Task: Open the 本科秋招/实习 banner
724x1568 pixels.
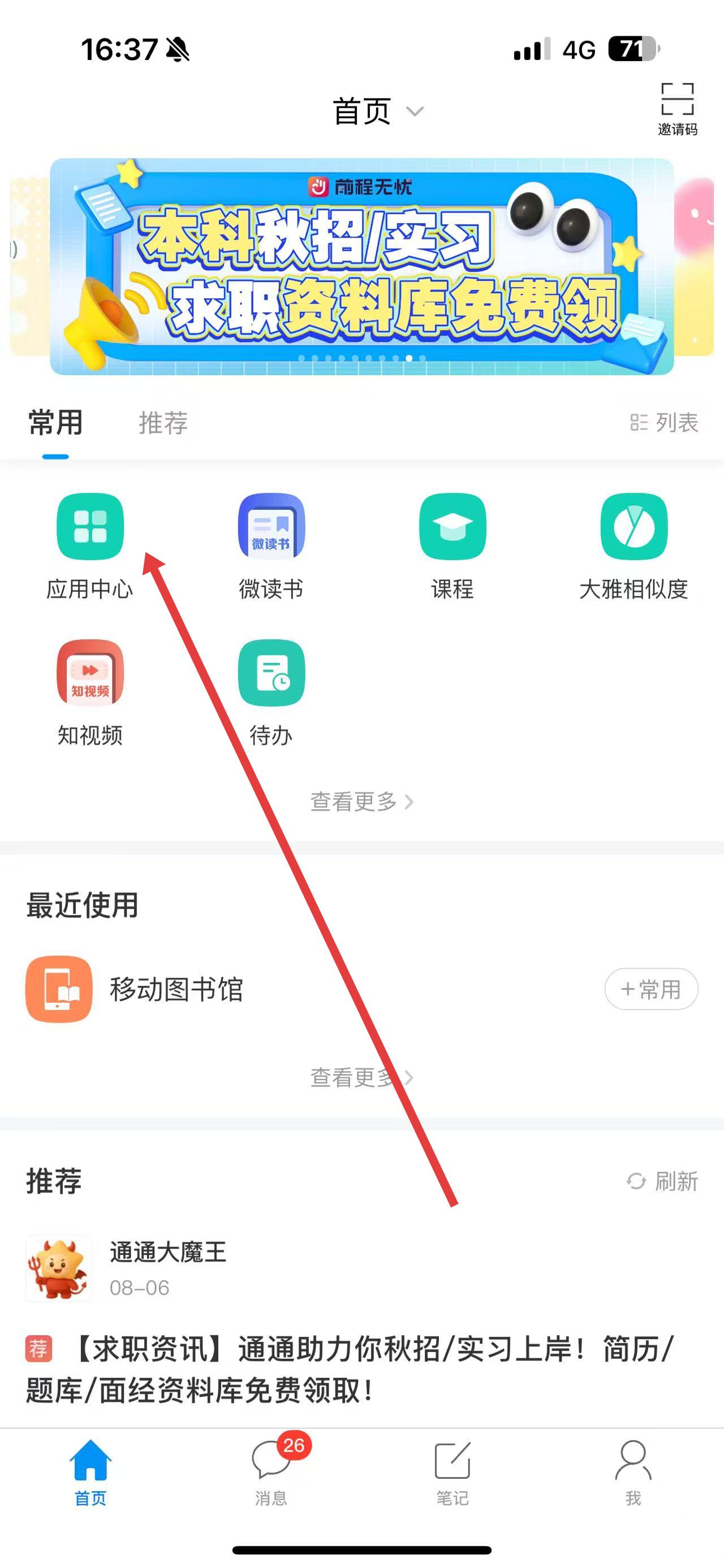Action: (x=361, y=266)
